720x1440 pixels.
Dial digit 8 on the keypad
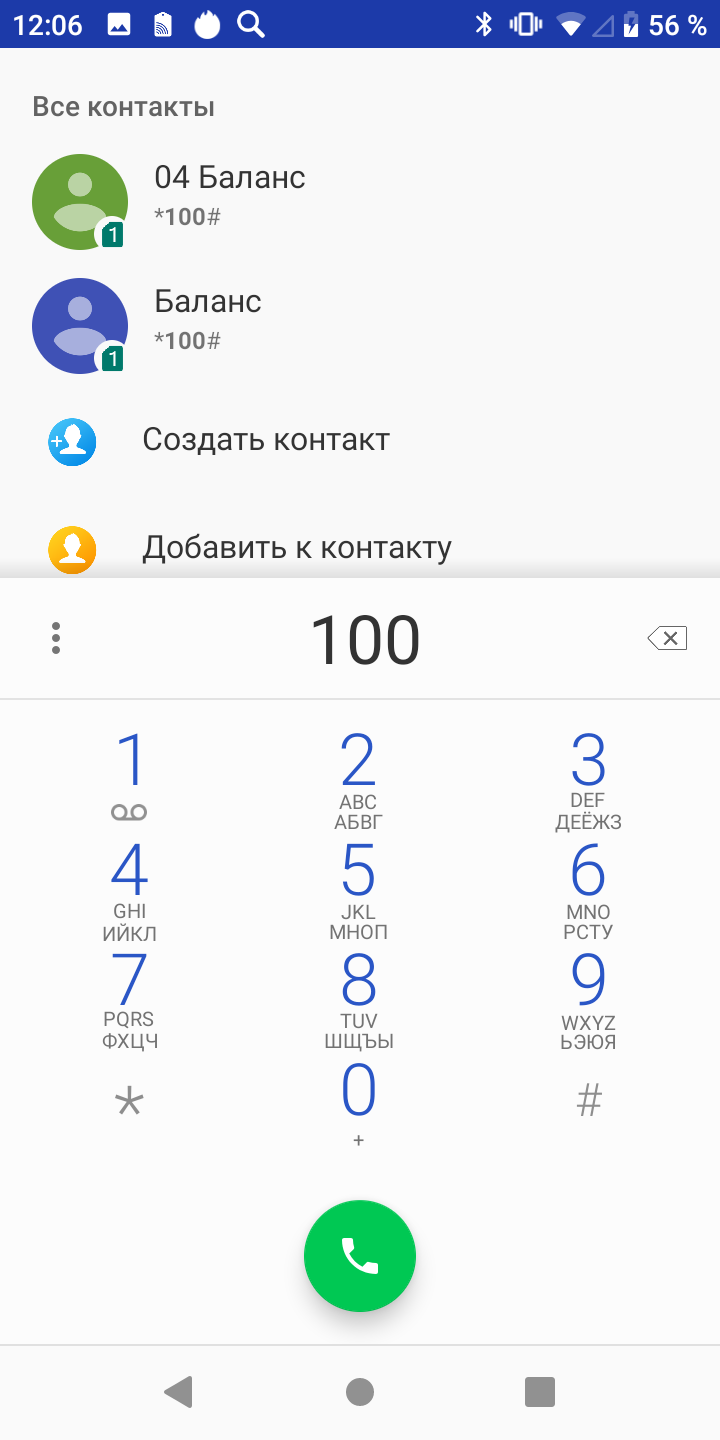pyautogui.click(x=358, y=997)
